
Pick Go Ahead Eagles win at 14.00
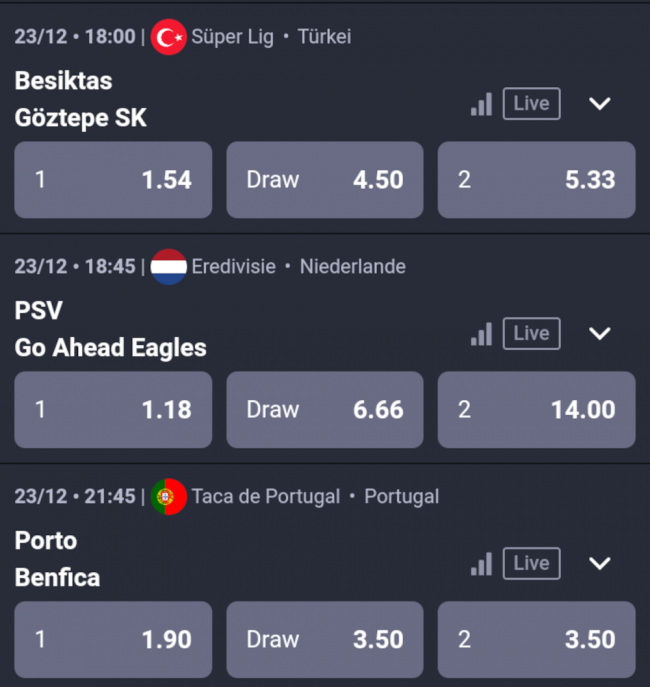(x=536, y=410)
